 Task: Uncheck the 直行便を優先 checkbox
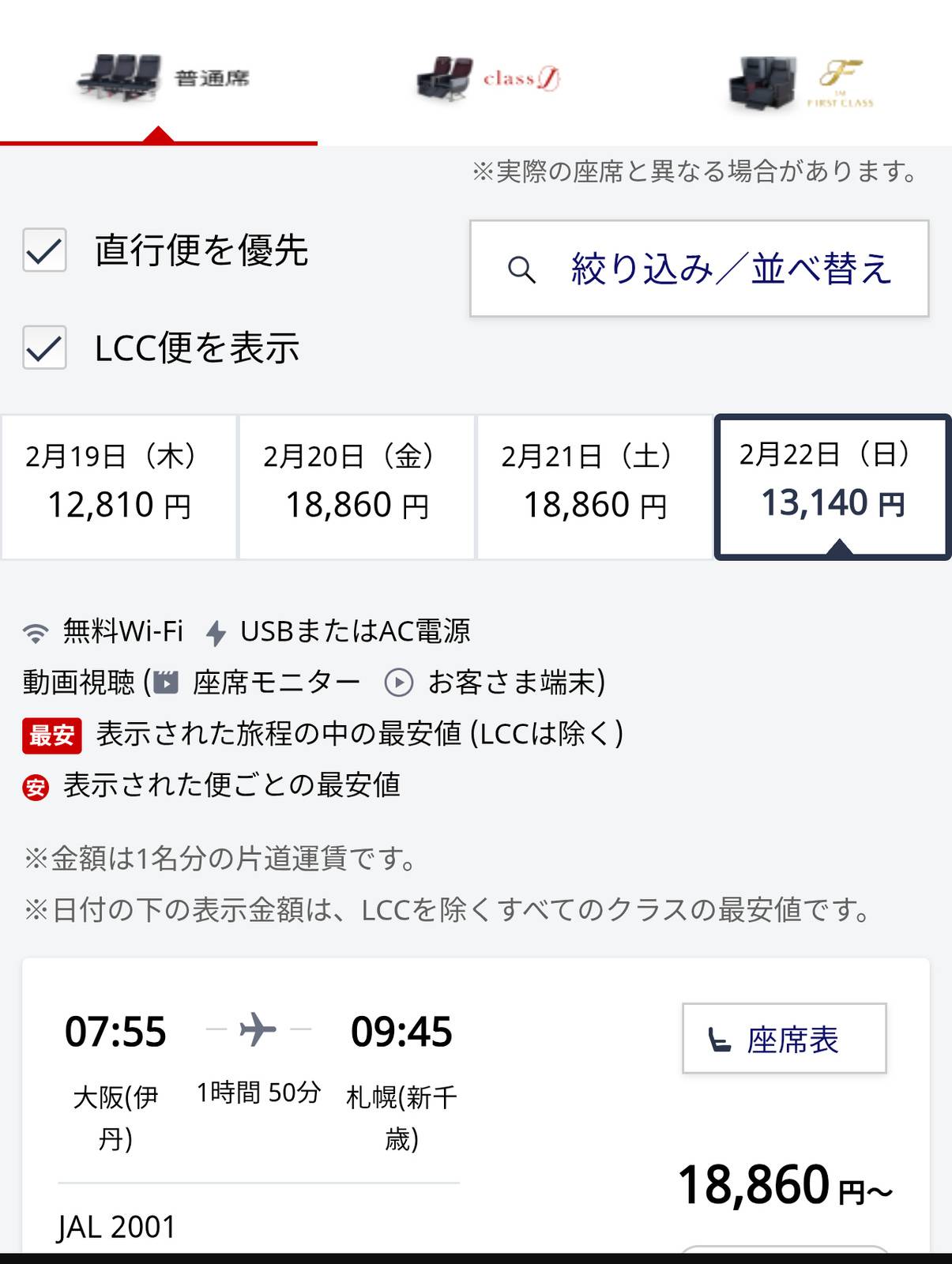46,251
